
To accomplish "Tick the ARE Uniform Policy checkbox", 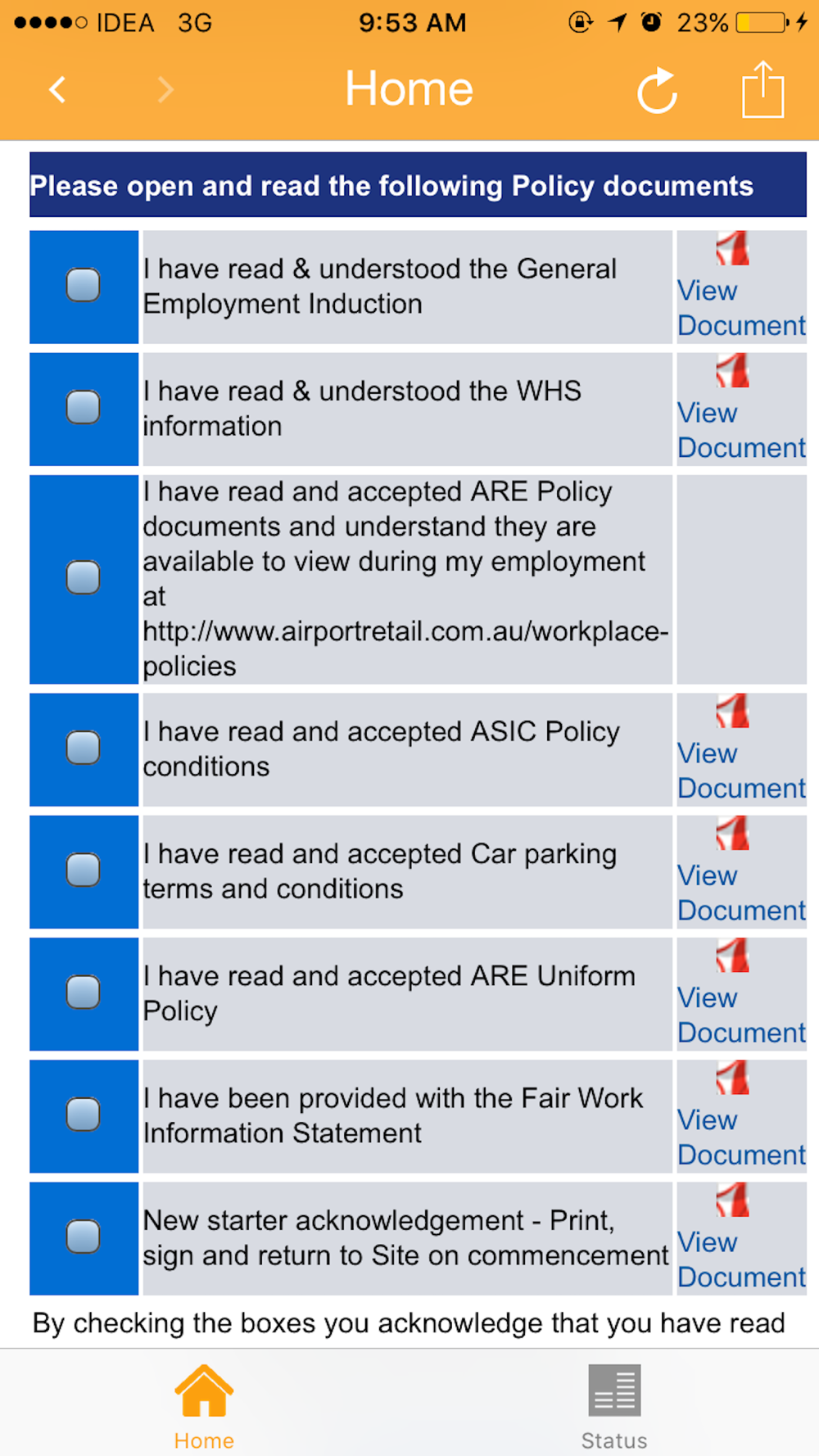I will (x=84, y=992).
